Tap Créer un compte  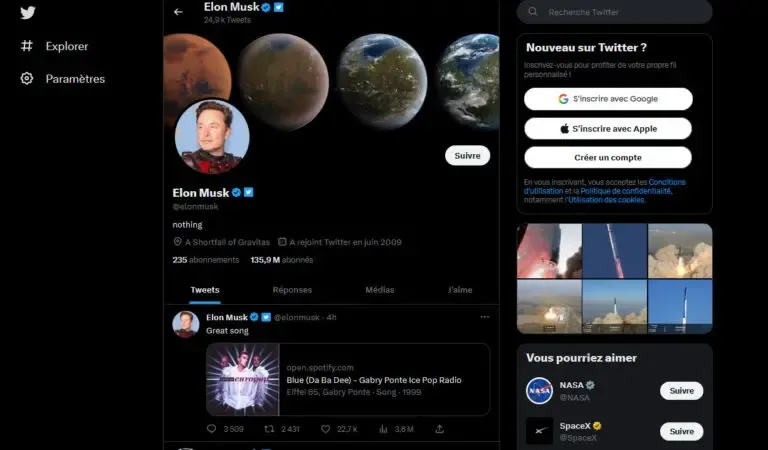[608, 157]
